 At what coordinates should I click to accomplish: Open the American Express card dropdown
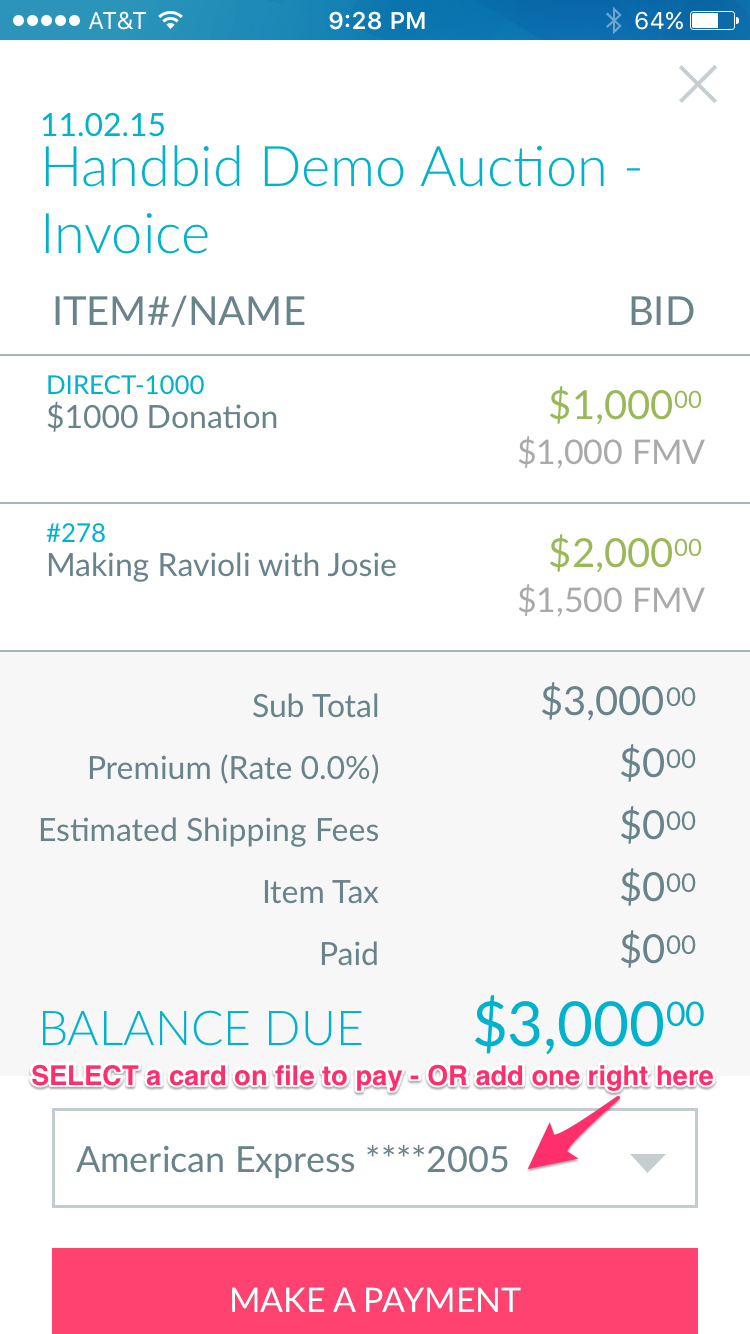[x=375, y=1158]
